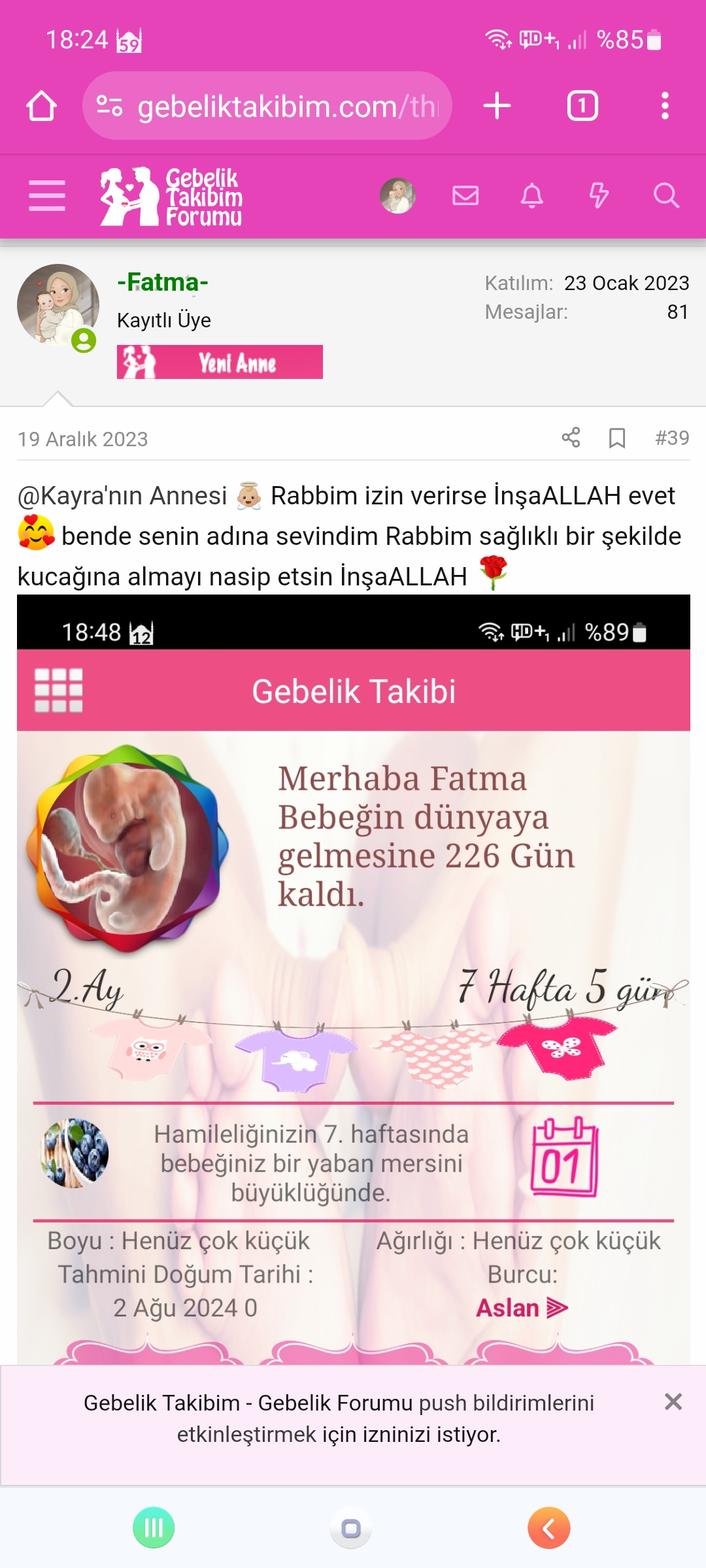Click the Gebelik Takibim Forumu logo

pos(169,195)
